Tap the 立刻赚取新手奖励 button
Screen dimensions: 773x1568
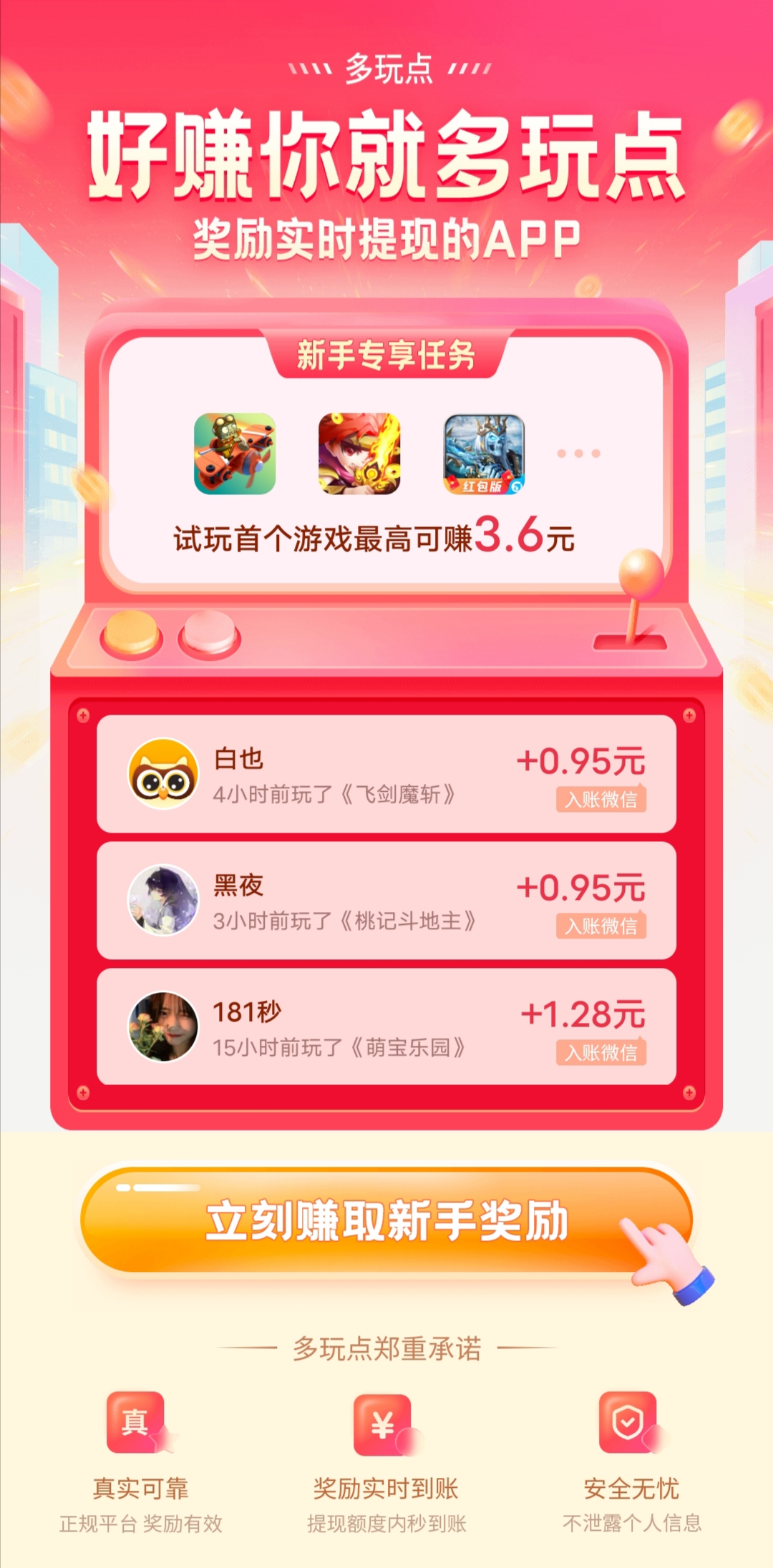[x=386, y=1220]
